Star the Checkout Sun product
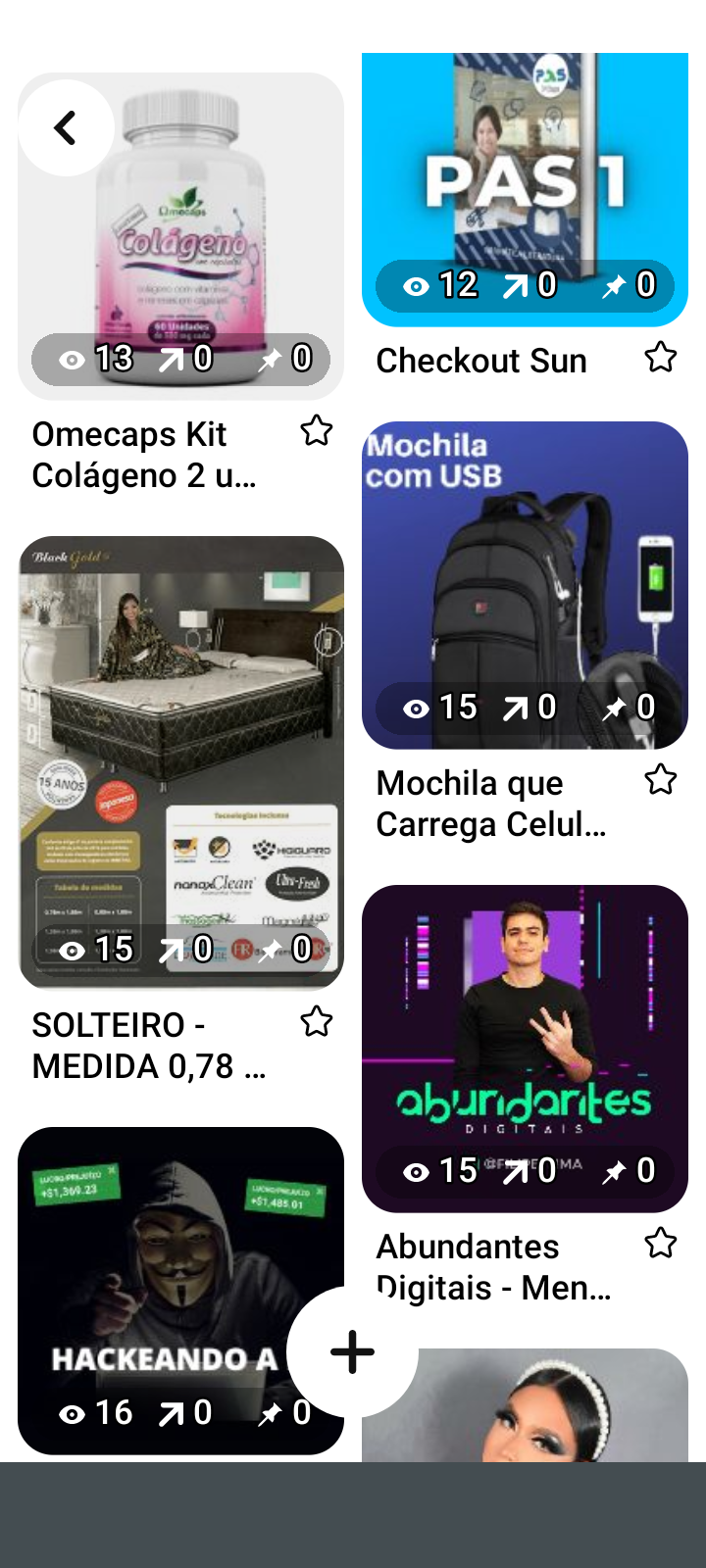706x1568 pixels. 660,358
